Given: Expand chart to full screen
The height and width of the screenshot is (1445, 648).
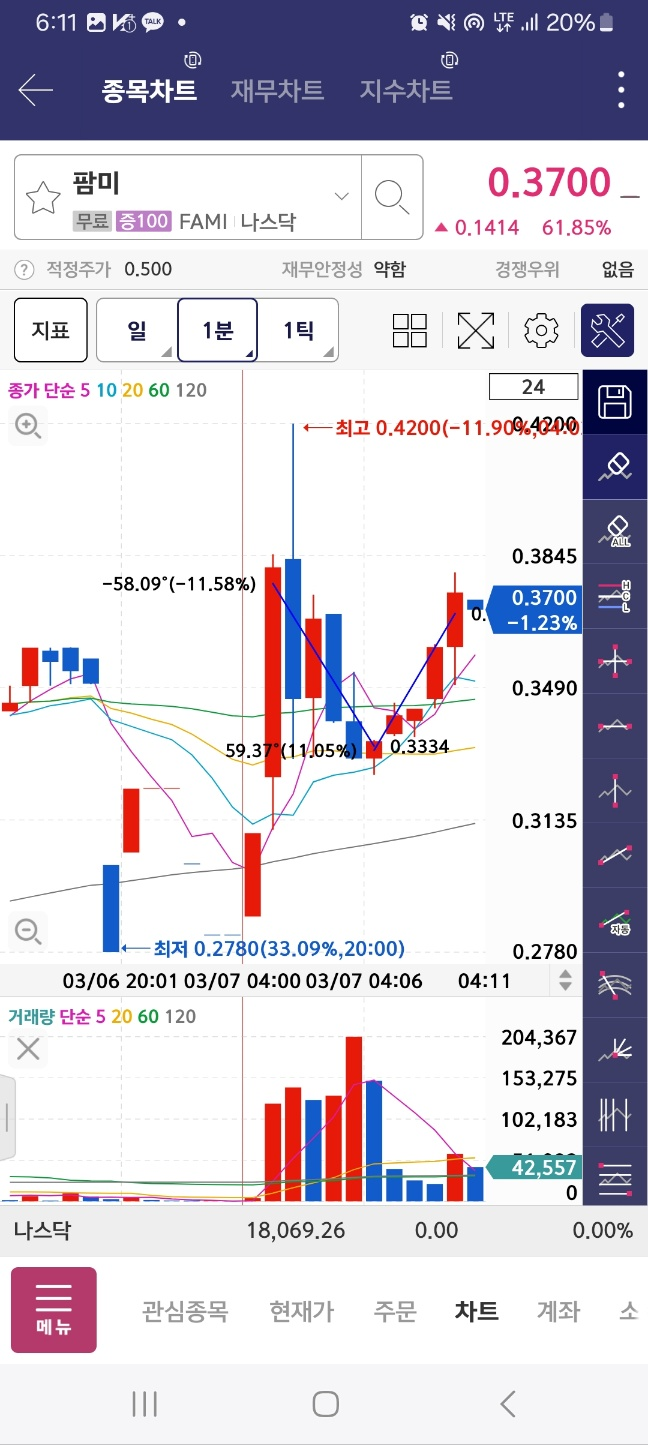Looking at the screenshot, I should pos(476,330).
